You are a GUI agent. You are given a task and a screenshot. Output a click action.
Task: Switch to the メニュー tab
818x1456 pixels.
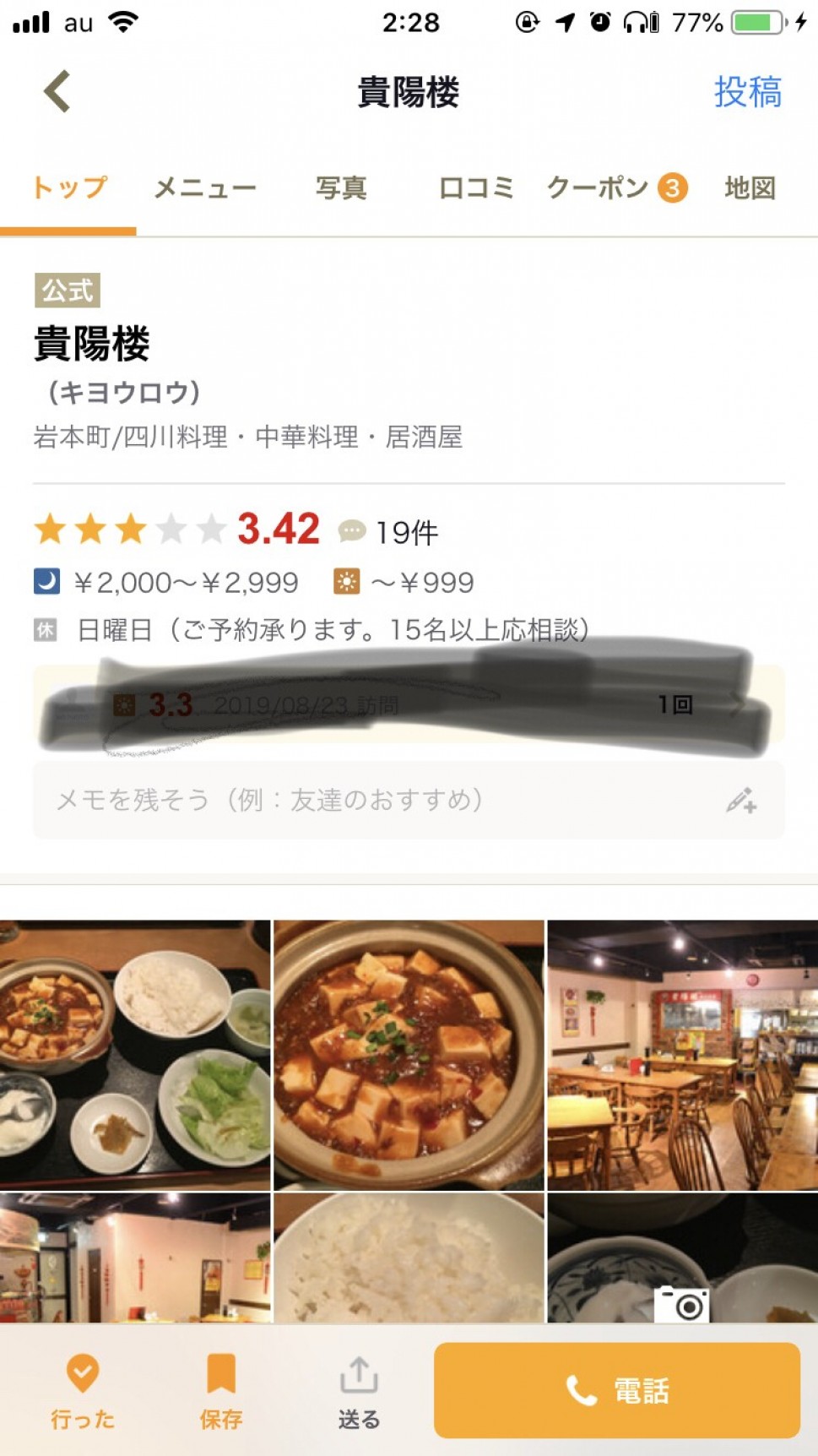click(x=205, y=187)
